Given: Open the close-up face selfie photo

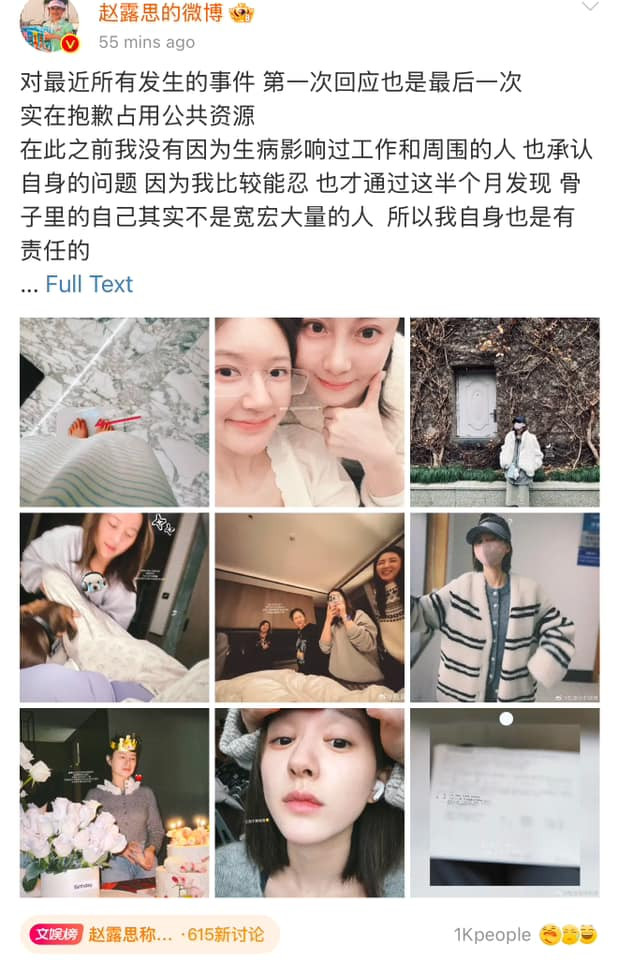Looking at the screenshot, I should pyautogui.click(x=309, y=802).
